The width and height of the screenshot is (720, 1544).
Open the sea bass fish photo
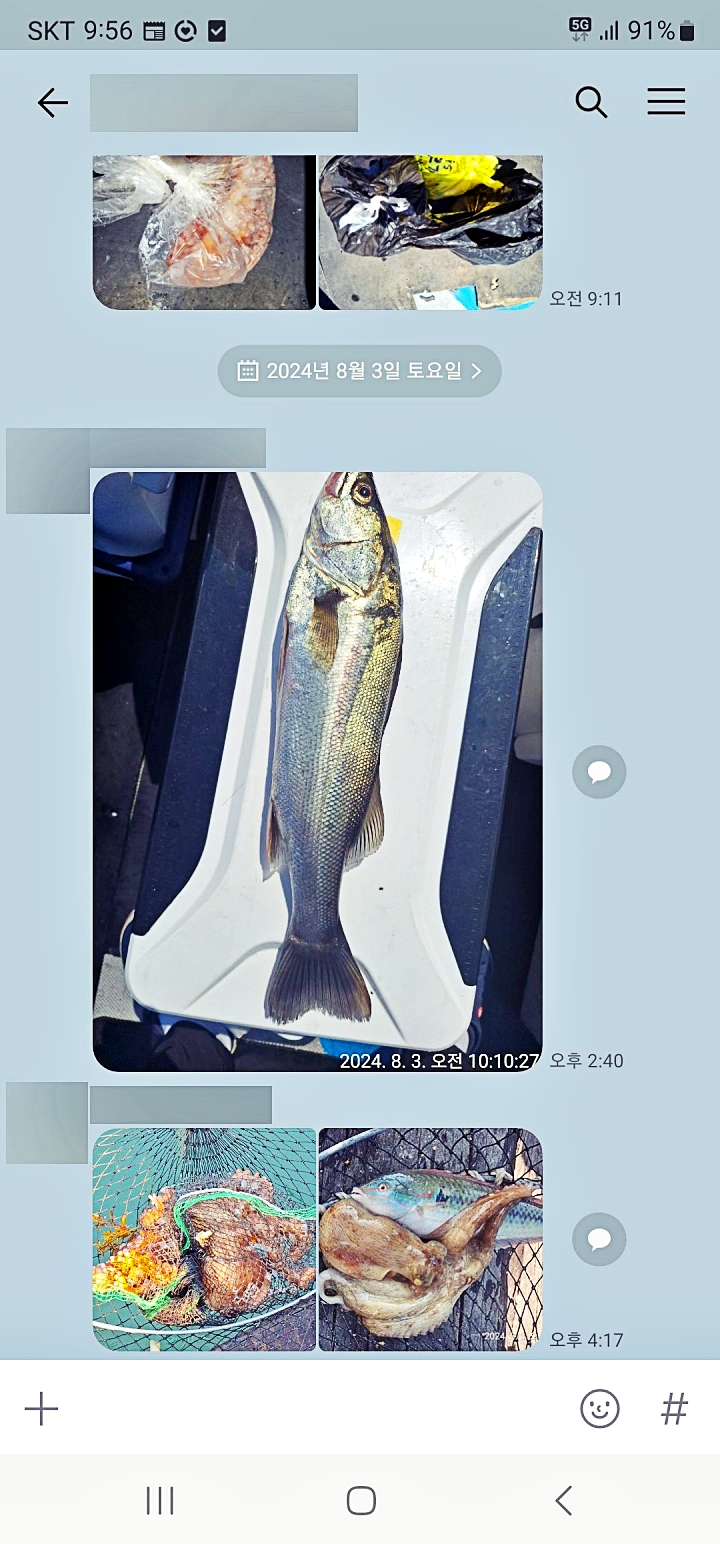point(317,770)
